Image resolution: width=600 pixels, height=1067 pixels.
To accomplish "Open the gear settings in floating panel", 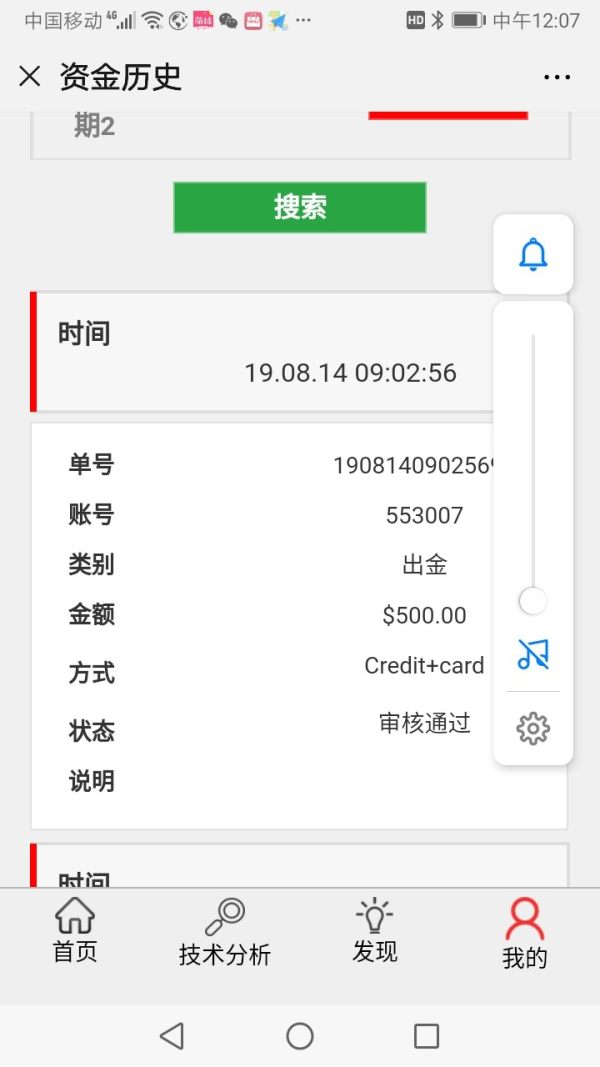I will 533,728.
